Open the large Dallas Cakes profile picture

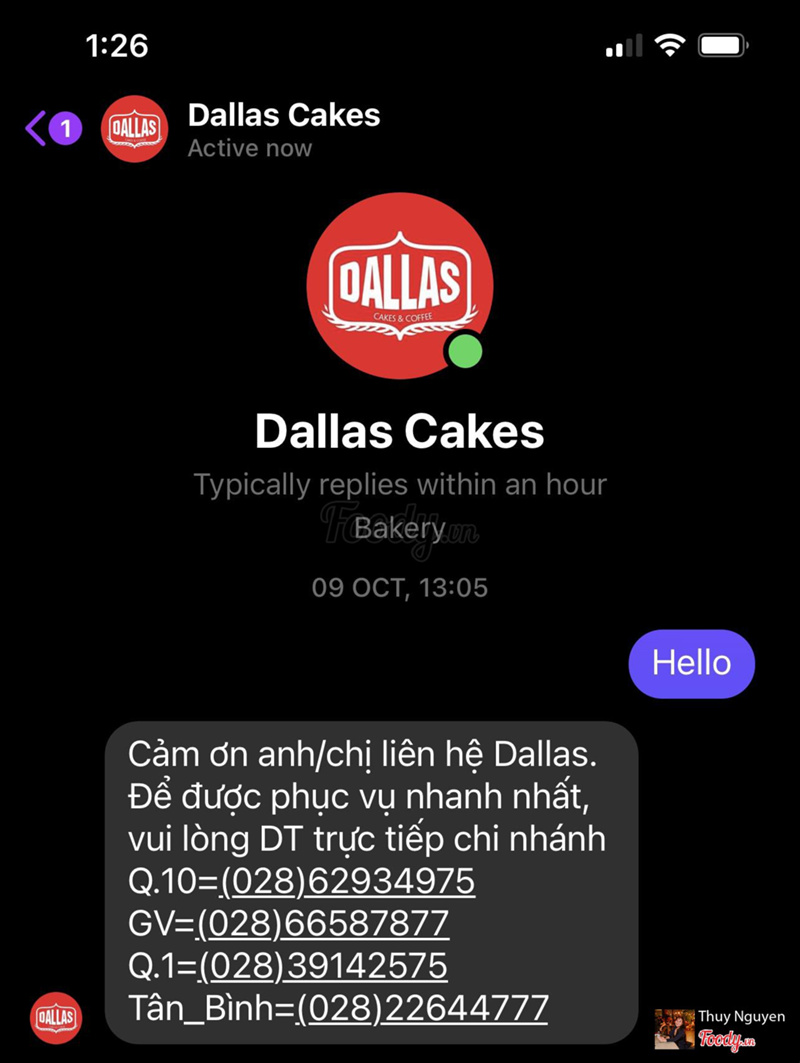point(399,286)
